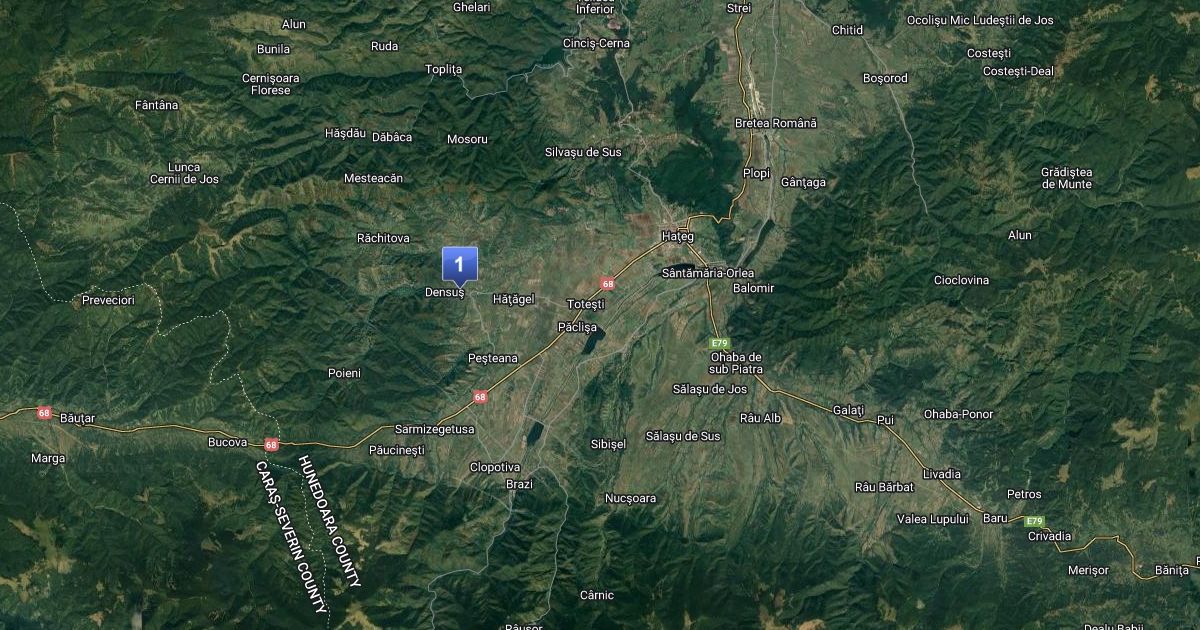The width and height of the screenshot is (1200, 630).
Task: Tap the blue marker numbered 1 at Densuș
Action: point(460,265)
